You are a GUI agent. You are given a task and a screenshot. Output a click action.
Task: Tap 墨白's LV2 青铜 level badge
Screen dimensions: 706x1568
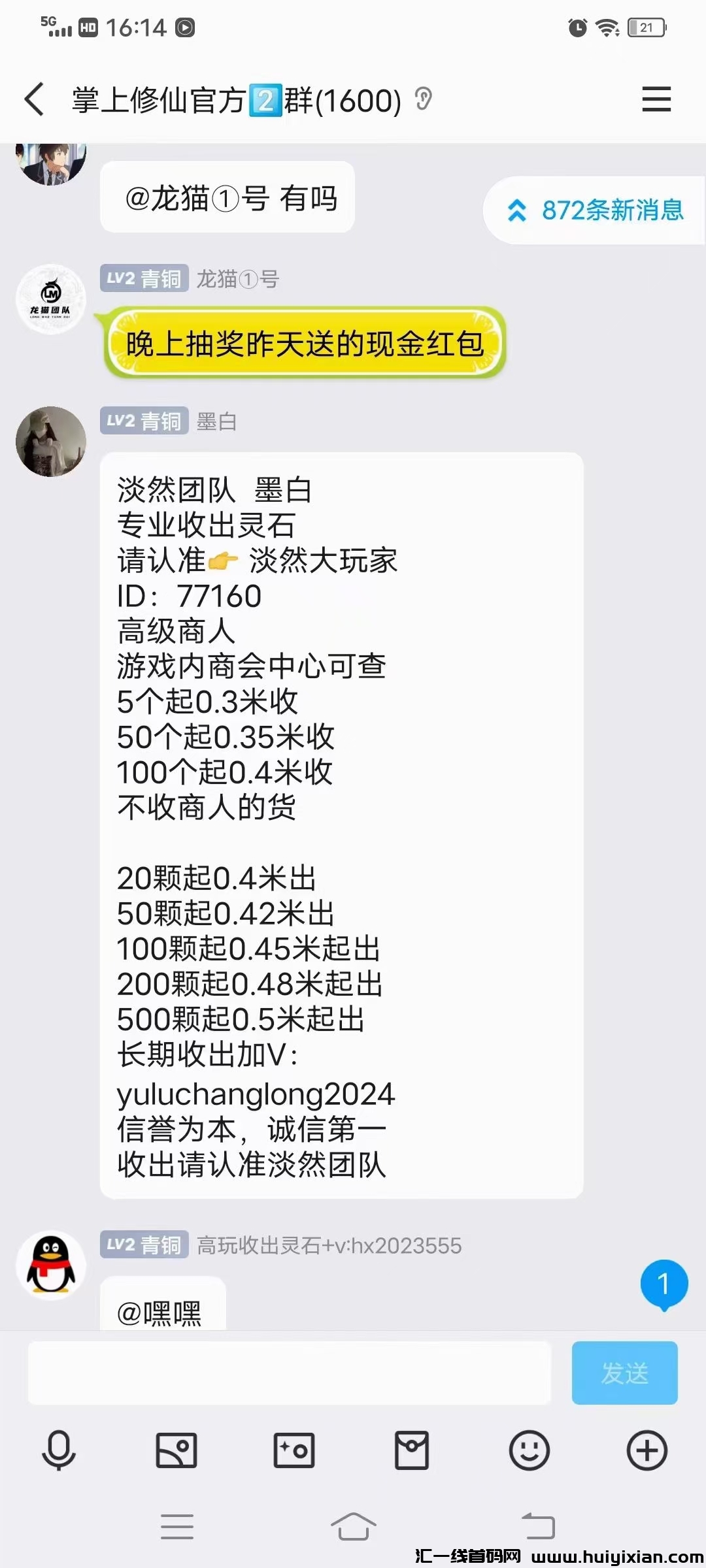[144, 421]
